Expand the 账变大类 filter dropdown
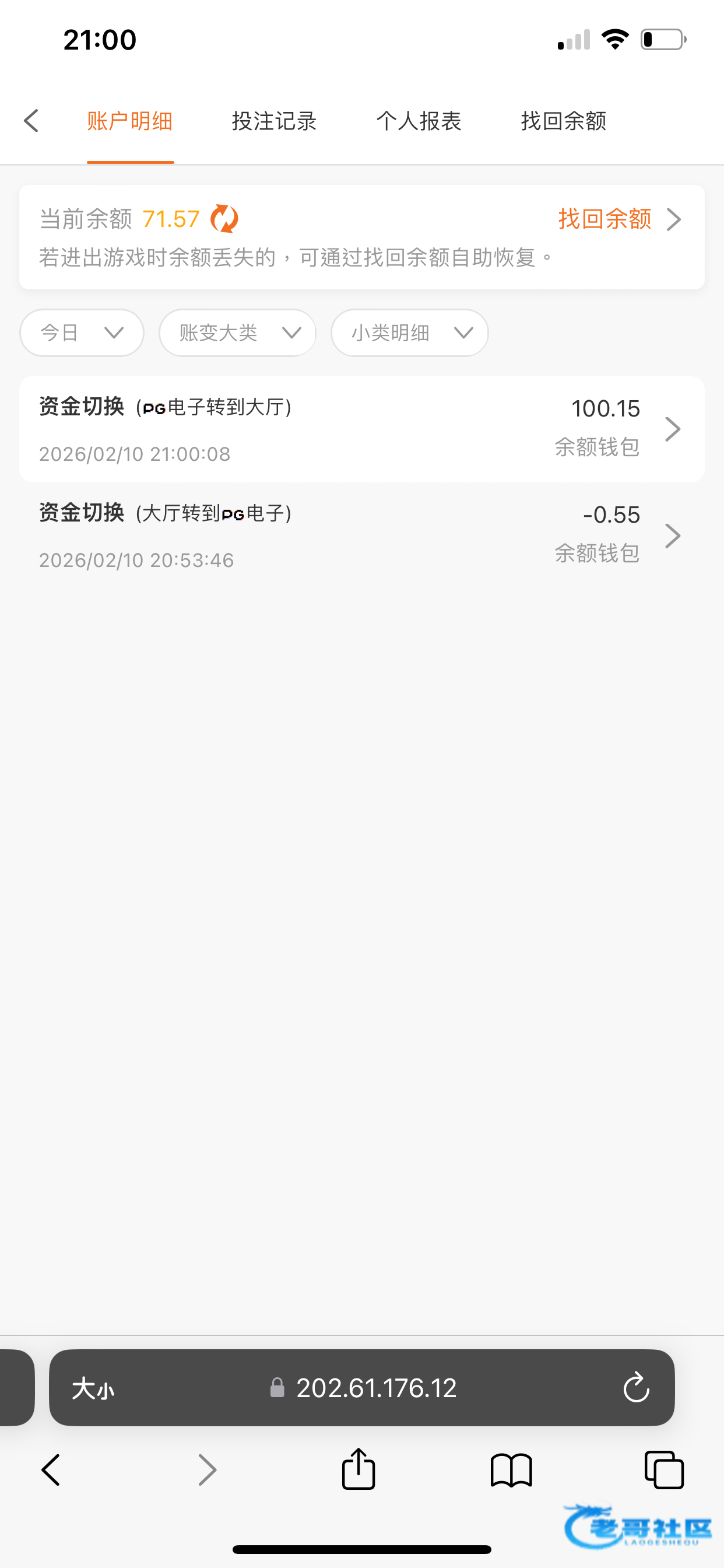Image resolution: width=724 pixels, height=1568 pixels. (x=237, y=332)
